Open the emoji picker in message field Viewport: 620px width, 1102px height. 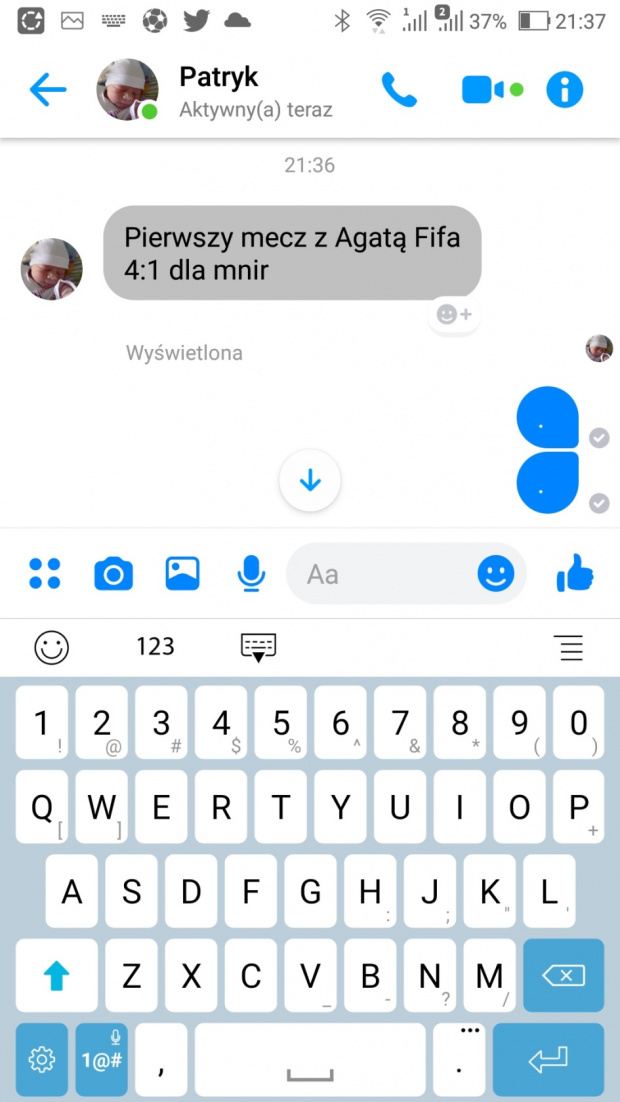pyautogui.click(x=496, y=573)
